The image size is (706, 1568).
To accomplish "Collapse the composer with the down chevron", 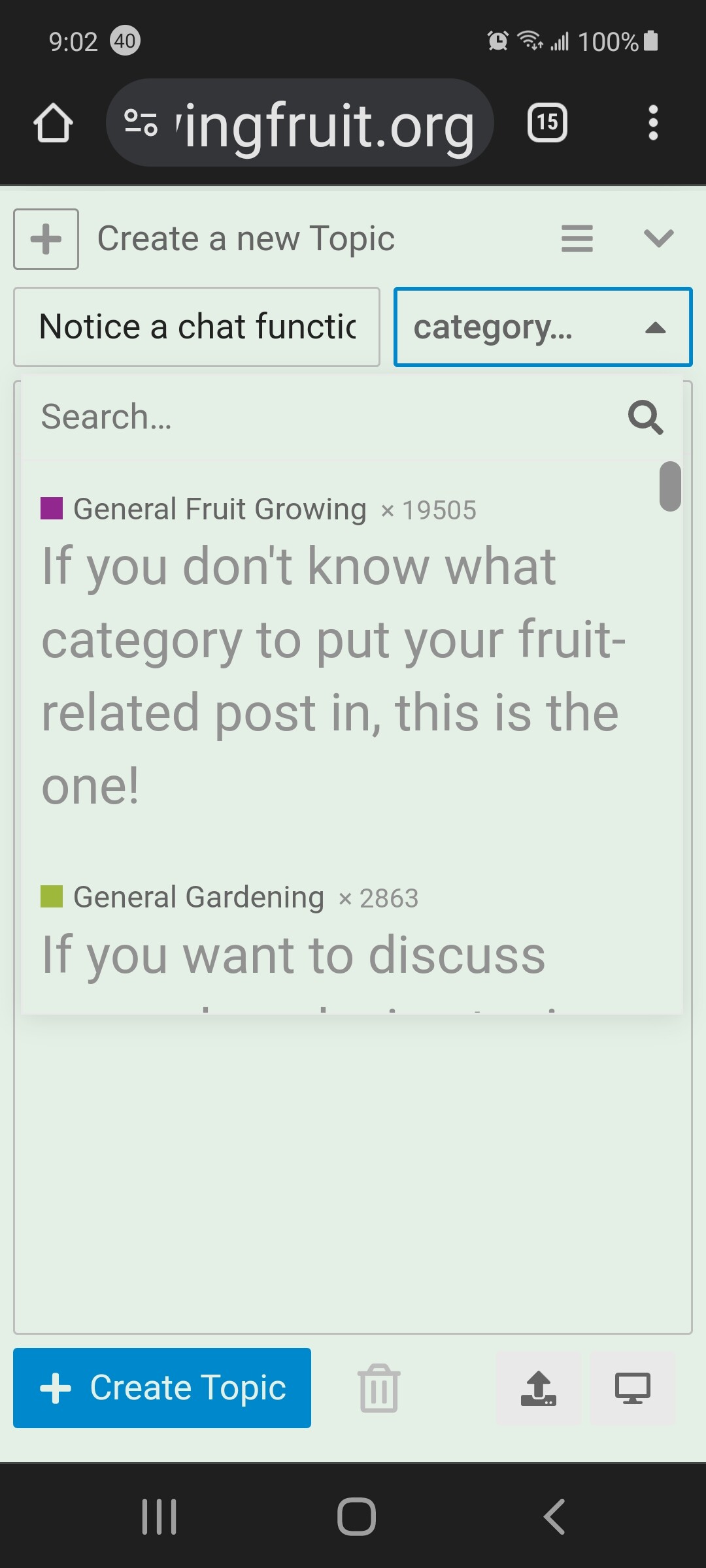I will point(658,238).
